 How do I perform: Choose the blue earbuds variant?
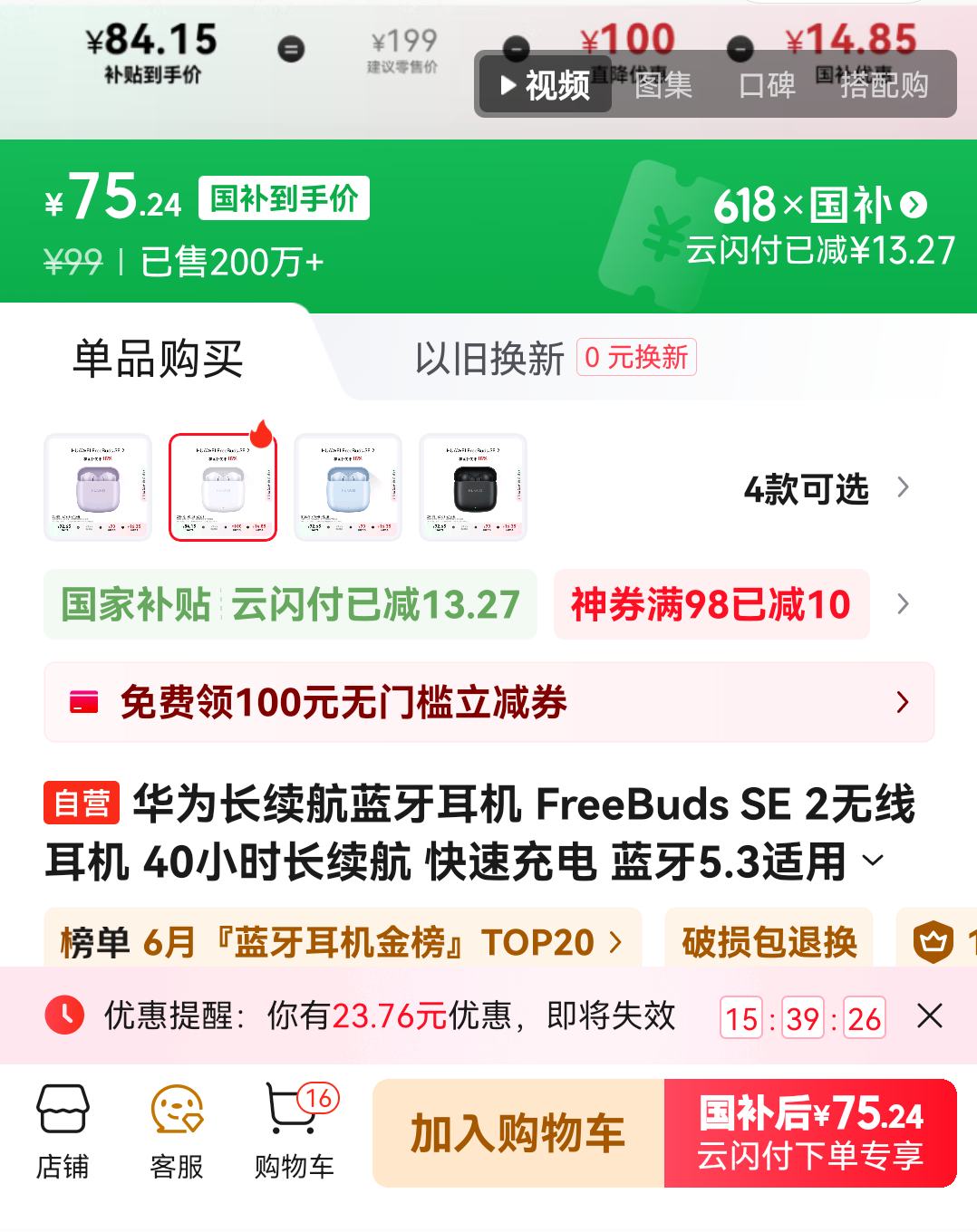[x=348, y=487]
